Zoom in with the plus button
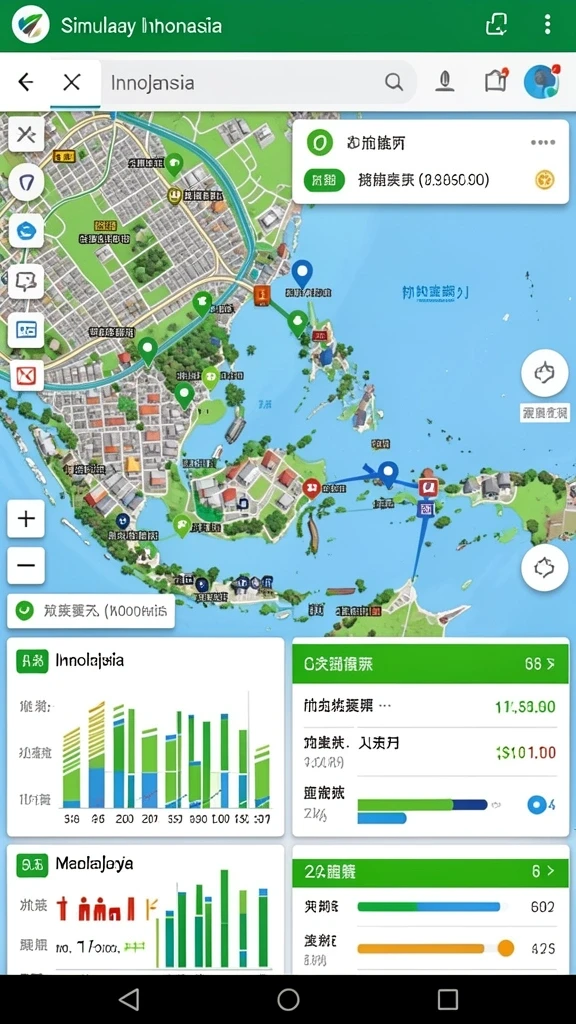This screenshot has height=1024, width=576. click(x=26, y=519)
